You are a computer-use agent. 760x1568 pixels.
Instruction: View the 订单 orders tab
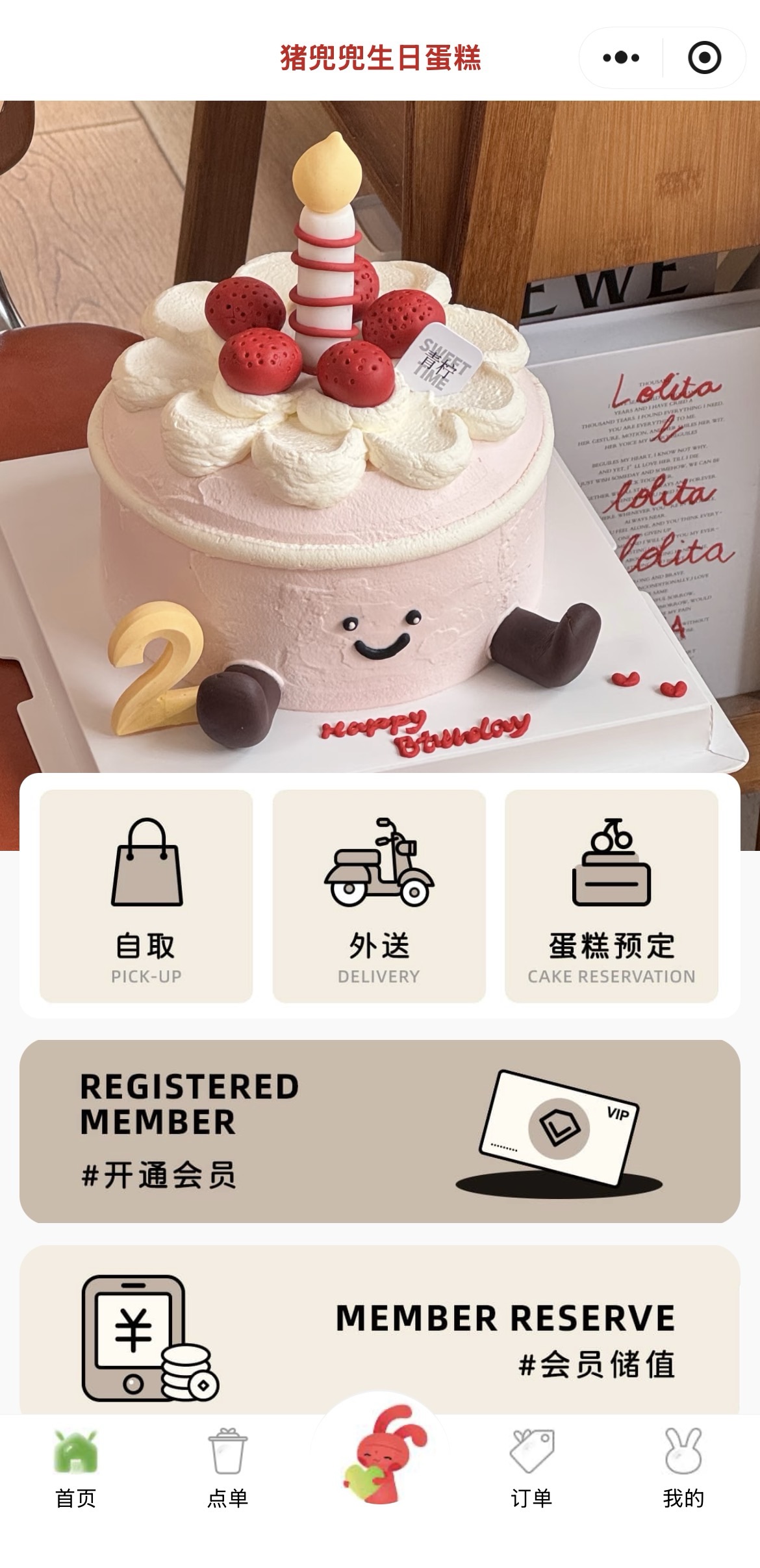[x=531, y=1469]
